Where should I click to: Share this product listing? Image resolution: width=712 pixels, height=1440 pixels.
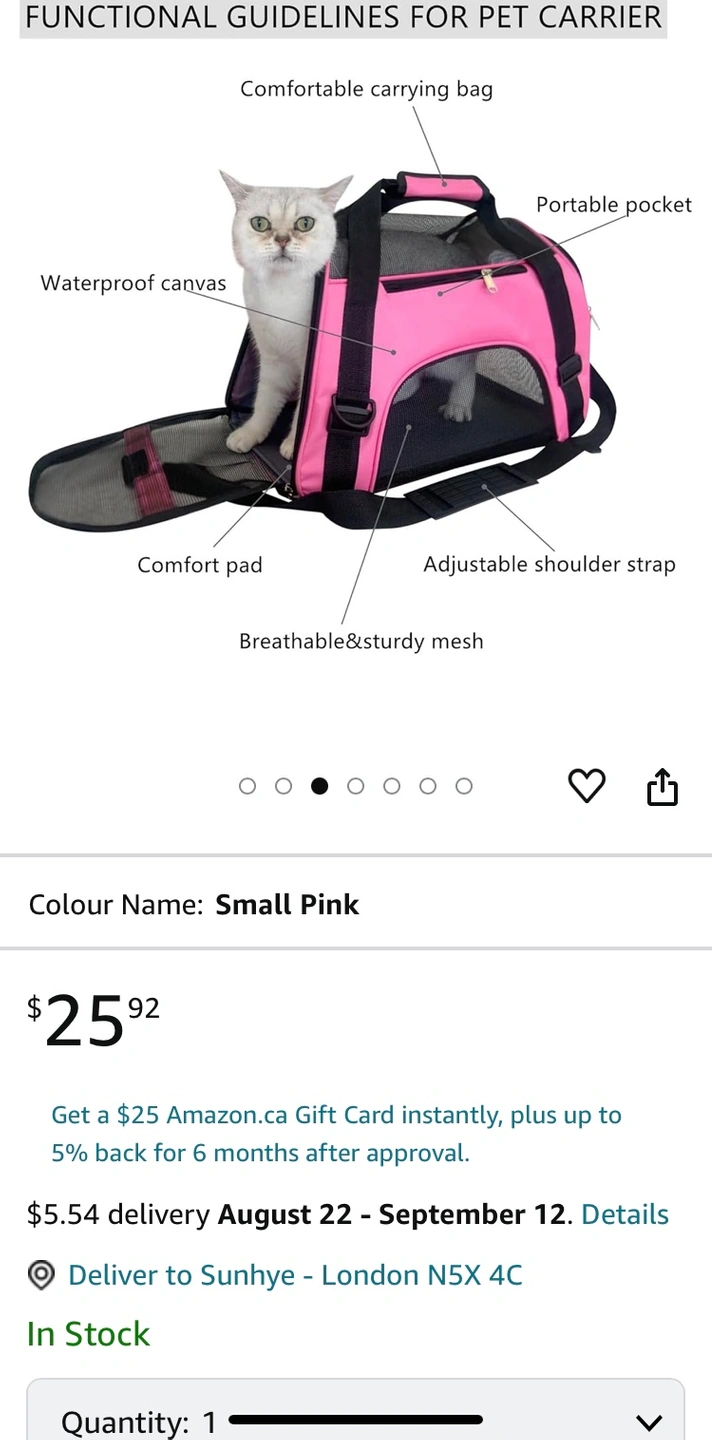(662, 787)
